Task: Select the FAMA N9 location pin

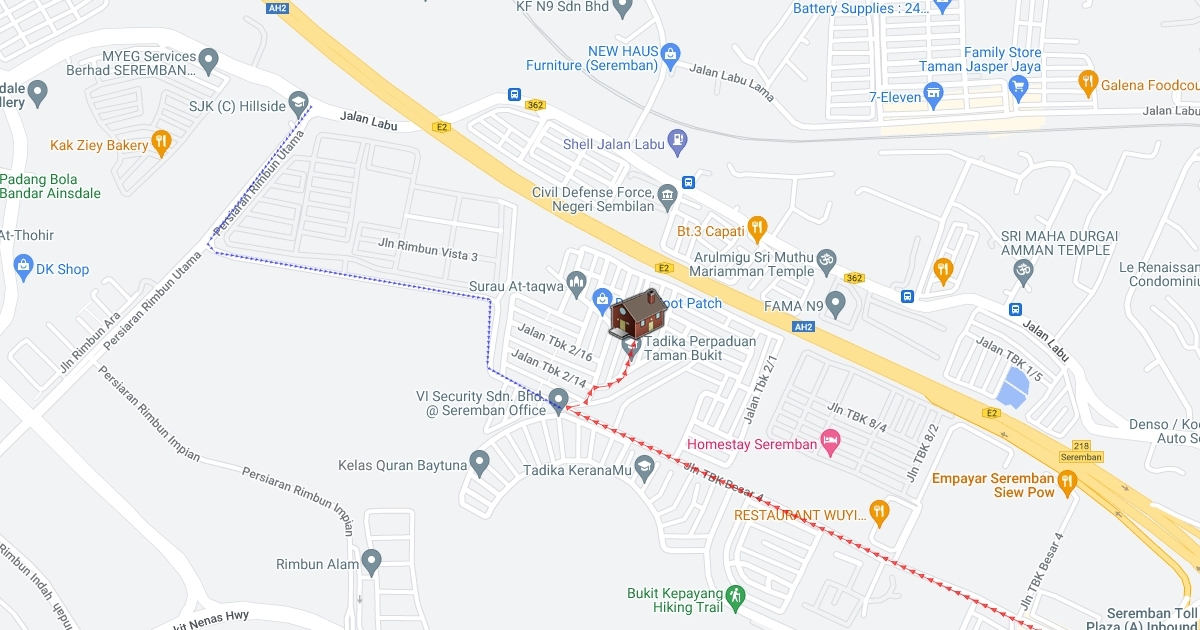Action: point(835,303)
